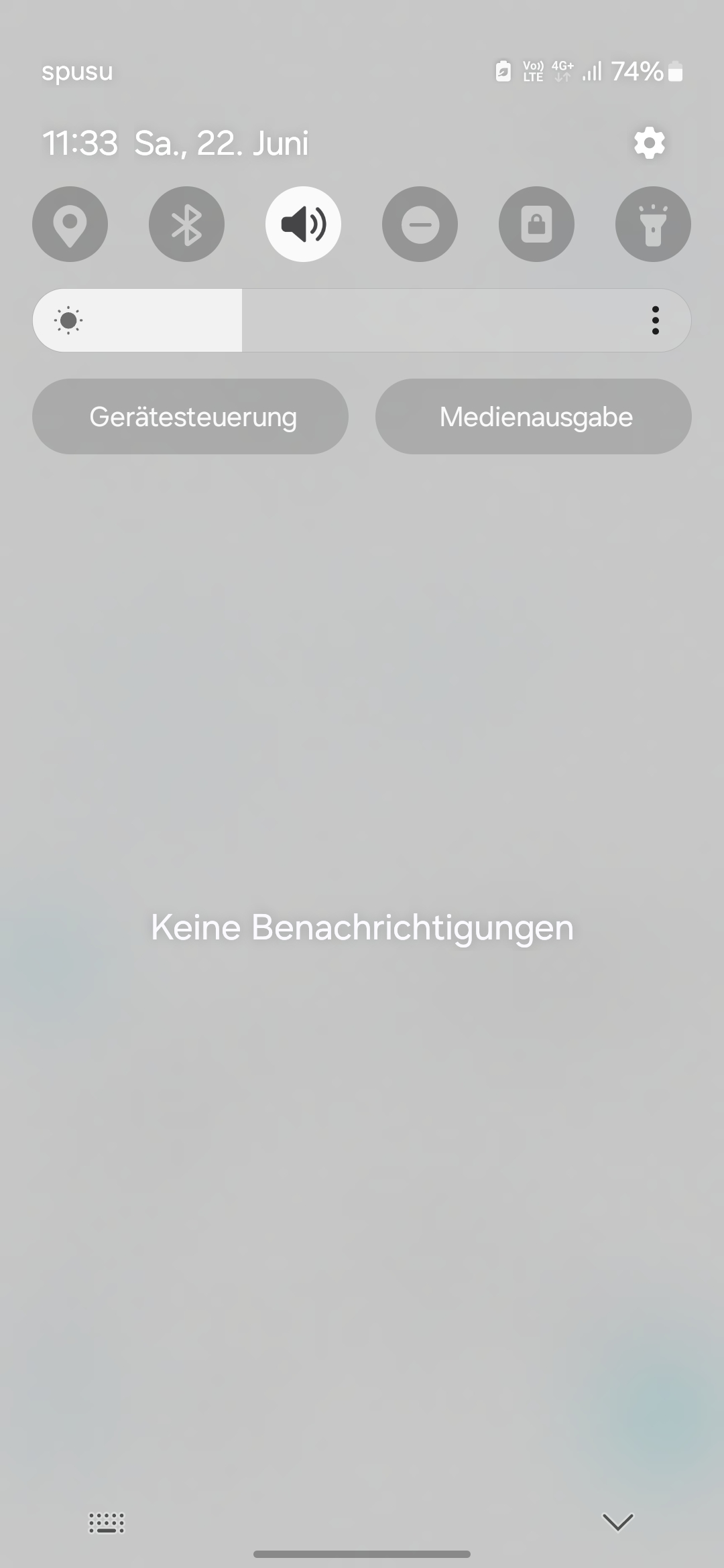Open brightness options via three-dot menu

655,320
